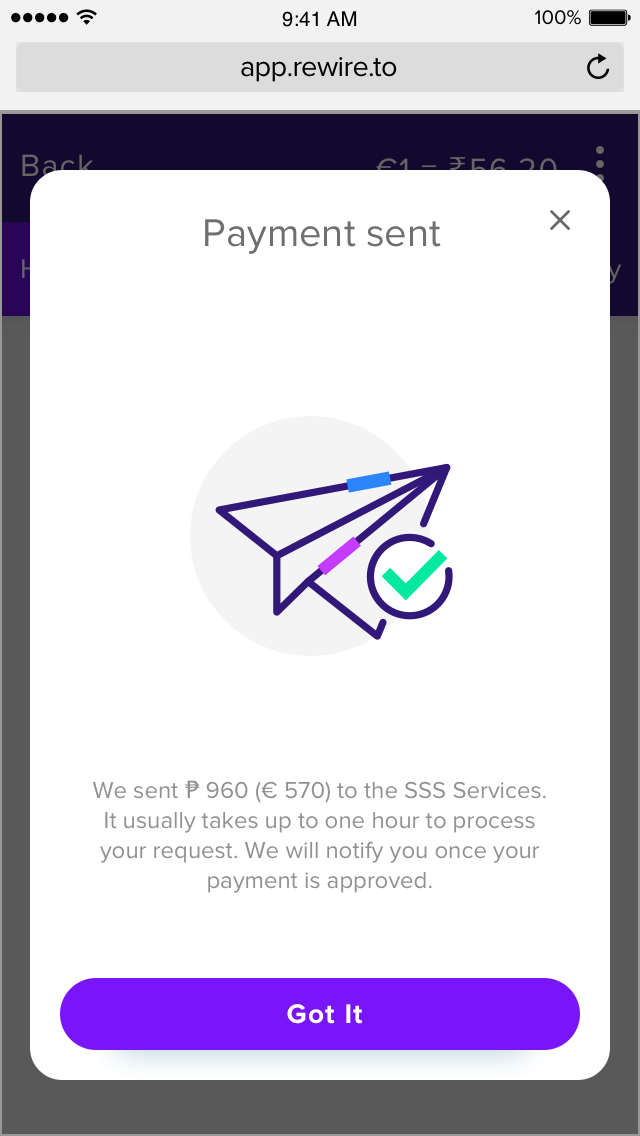Confirm with the Got It button
Image resolution: width=640 pixels, height=1136 pixels.
[x=320, y=1014]
